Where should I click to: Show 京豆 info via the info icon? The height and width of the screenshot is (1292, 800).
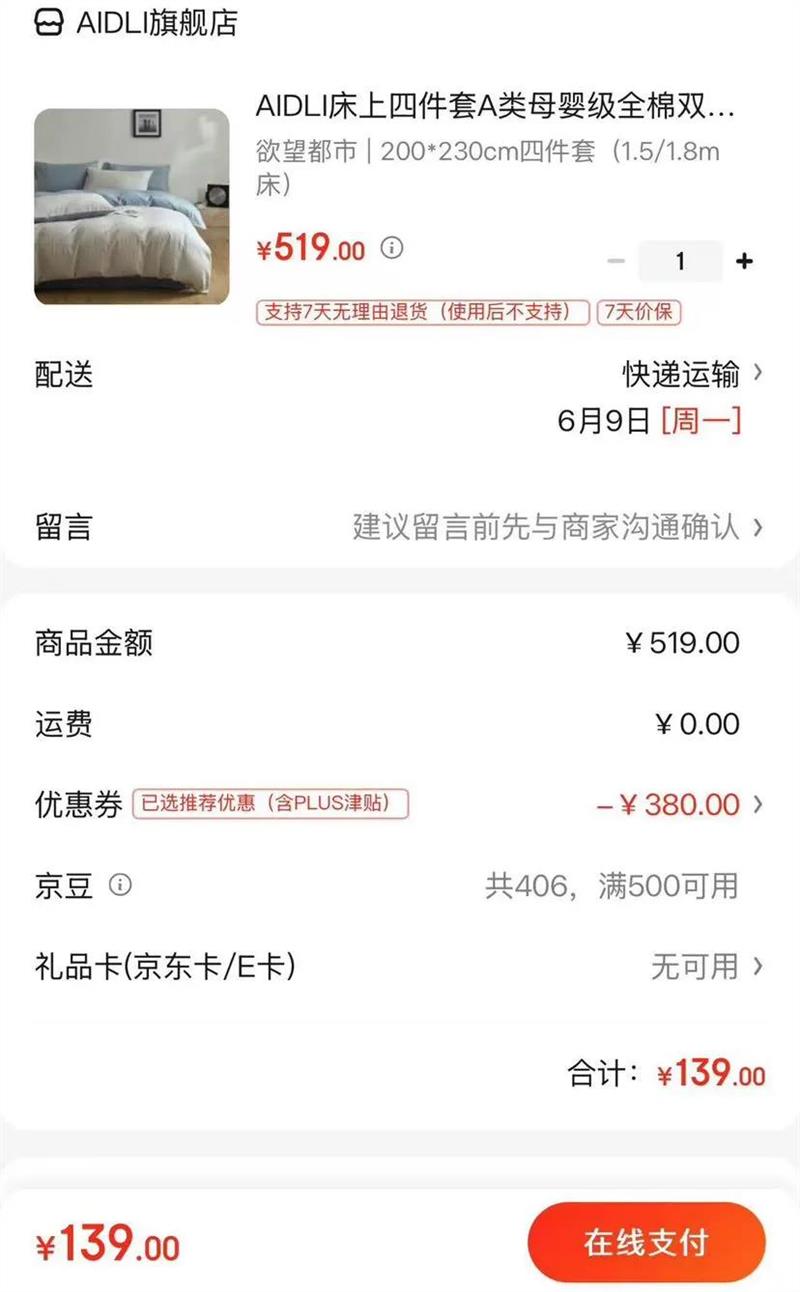tap(120, 885)
